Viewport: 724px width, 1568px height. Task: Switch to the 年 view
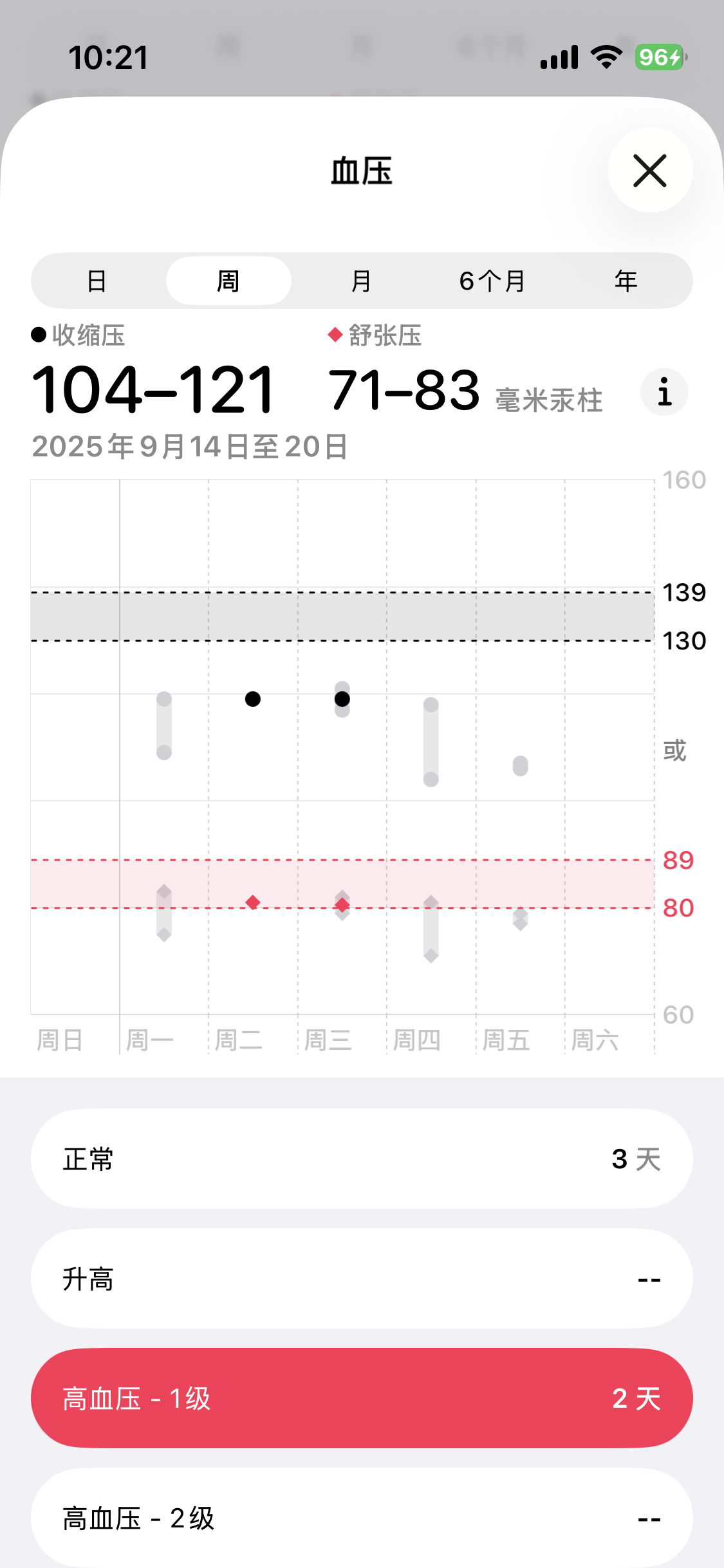tap(626, 281)
